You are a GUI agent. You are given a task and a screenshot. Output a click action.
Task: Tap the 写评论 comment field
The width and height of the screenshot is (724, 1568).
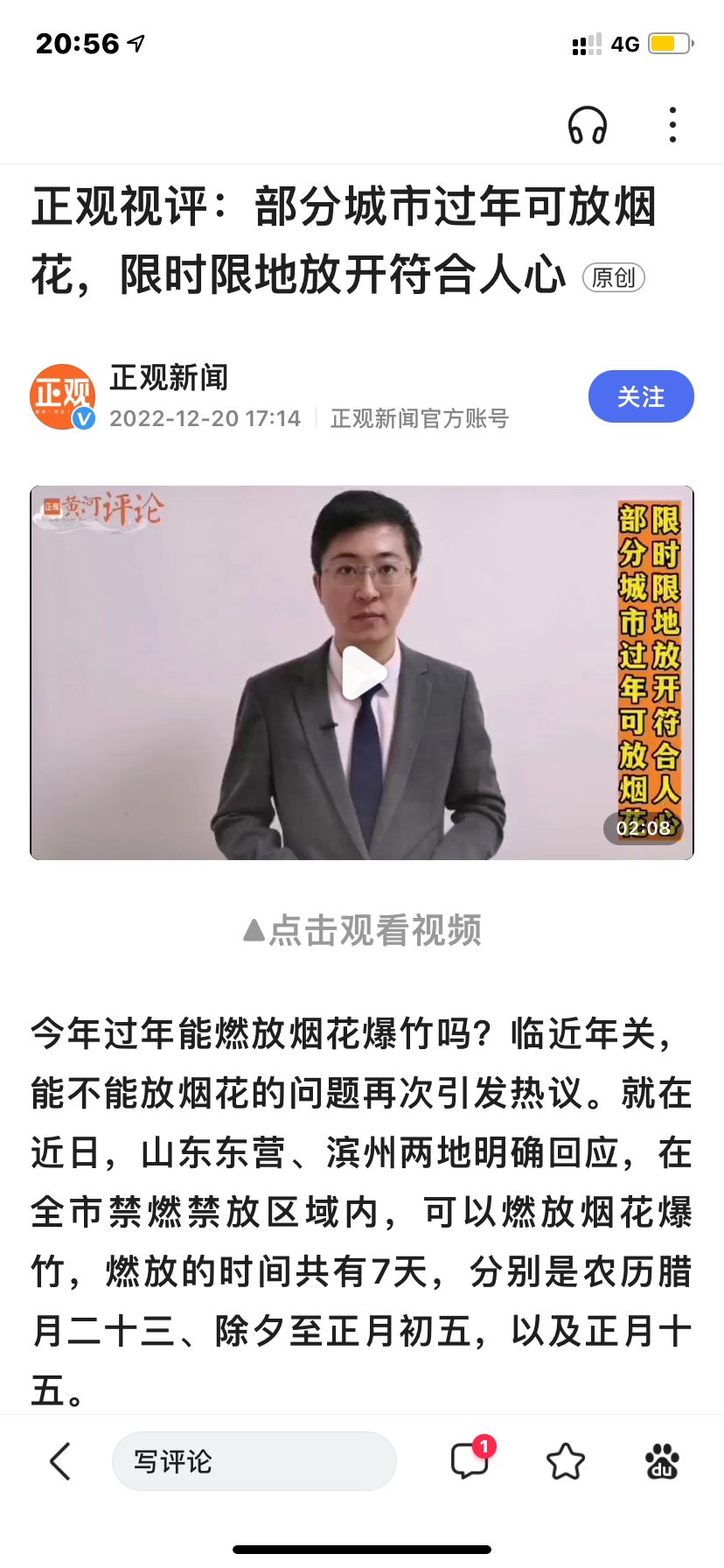click(254, 1460)
